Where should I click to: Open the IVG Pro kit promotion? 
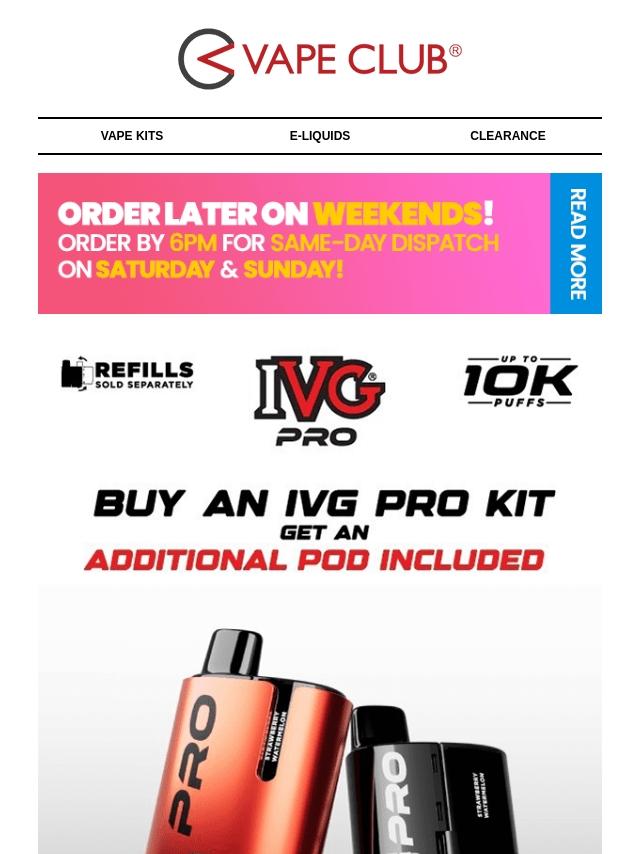tap(320, 530)
